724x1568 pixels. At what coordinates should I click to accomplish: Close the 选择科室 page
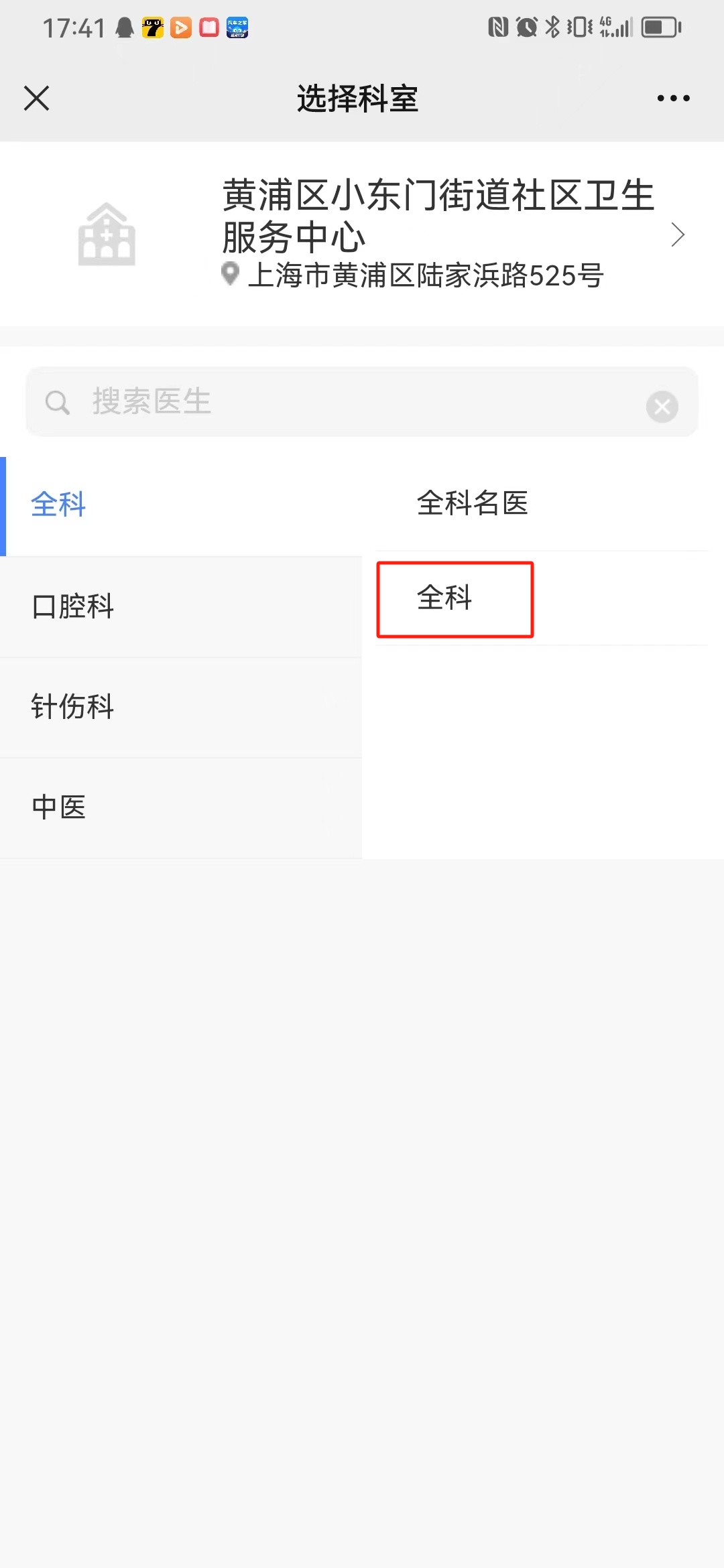tap(37, 99)
